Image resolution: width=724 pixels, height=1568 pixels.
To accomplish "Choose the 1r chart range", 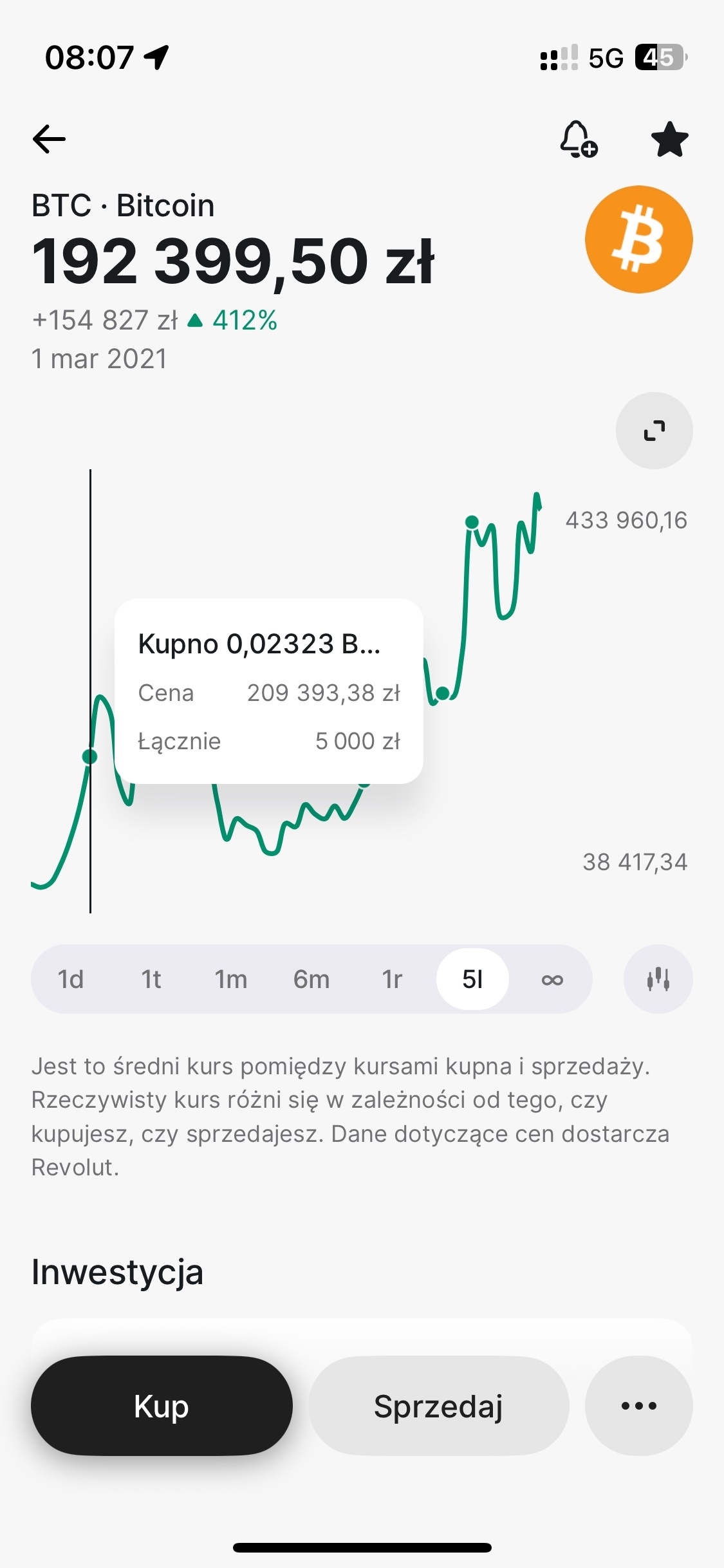I will 392,979.
